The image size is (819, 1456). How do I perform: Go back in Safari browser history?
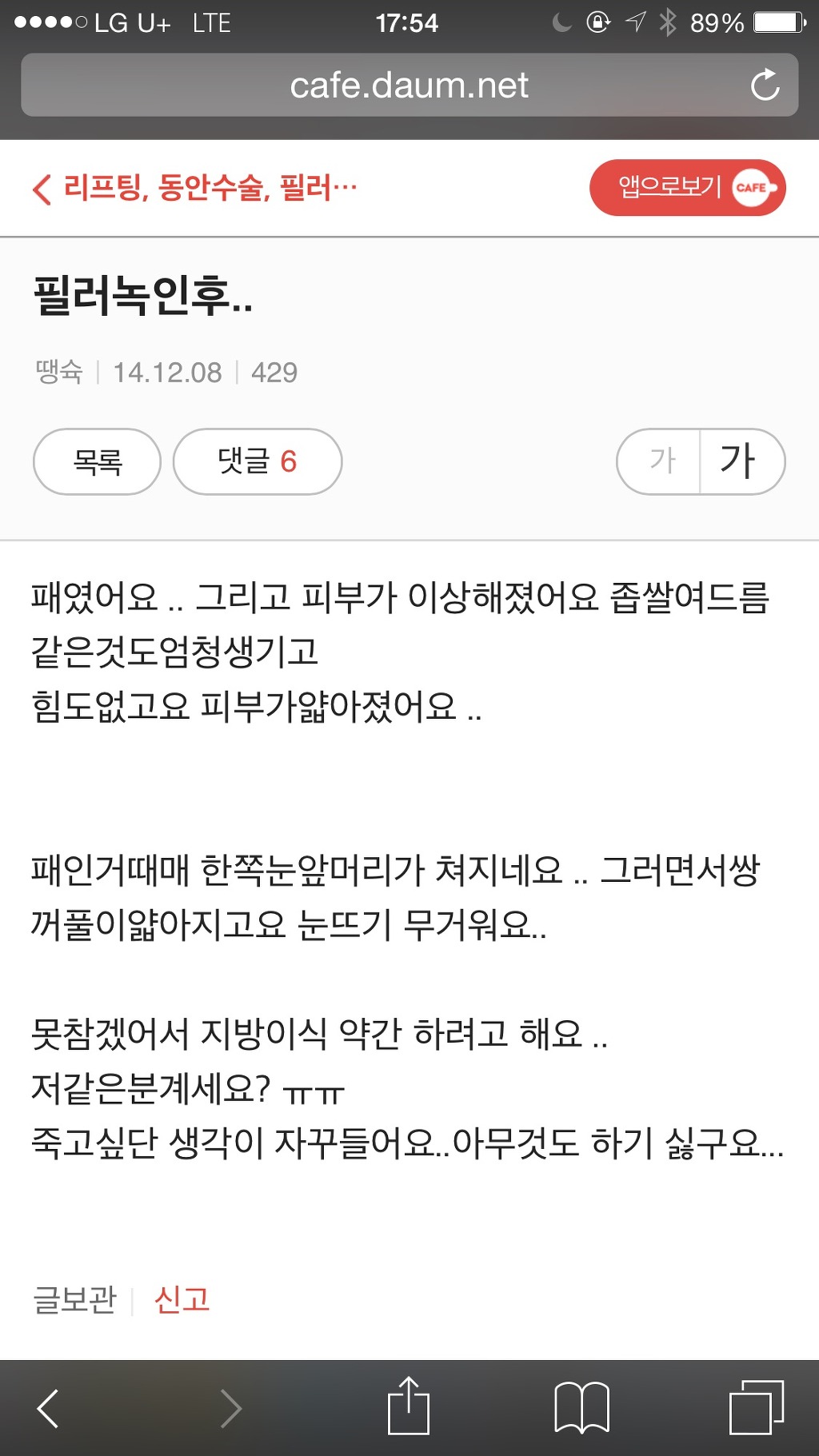[49, 1408]
